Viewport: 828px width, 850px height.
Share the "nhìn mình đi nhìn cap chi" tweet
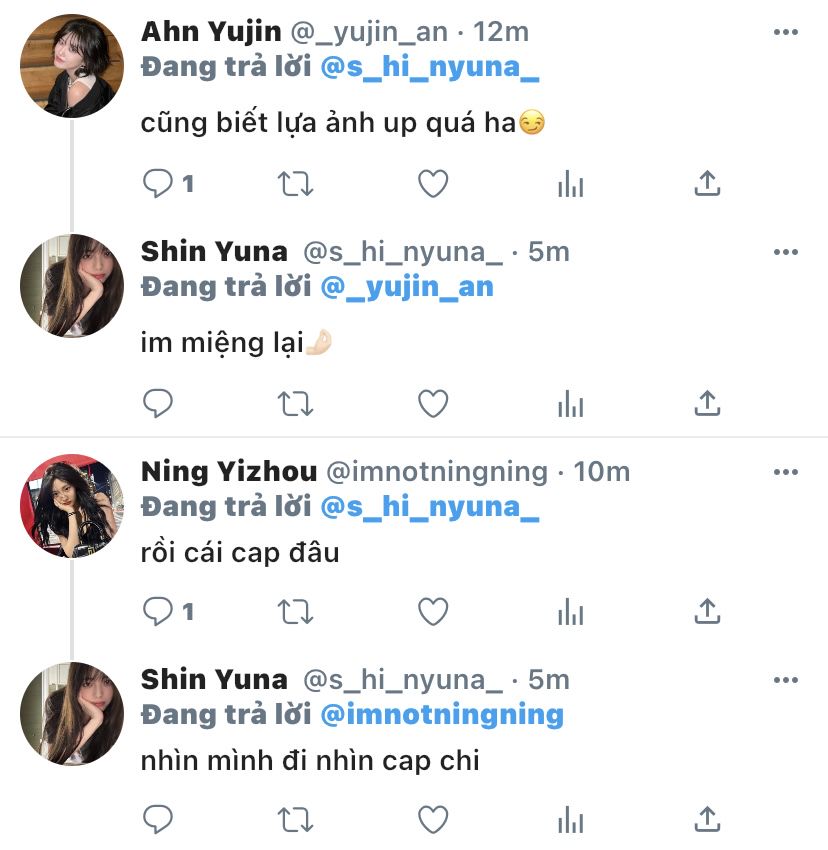[x=707, y=820]
